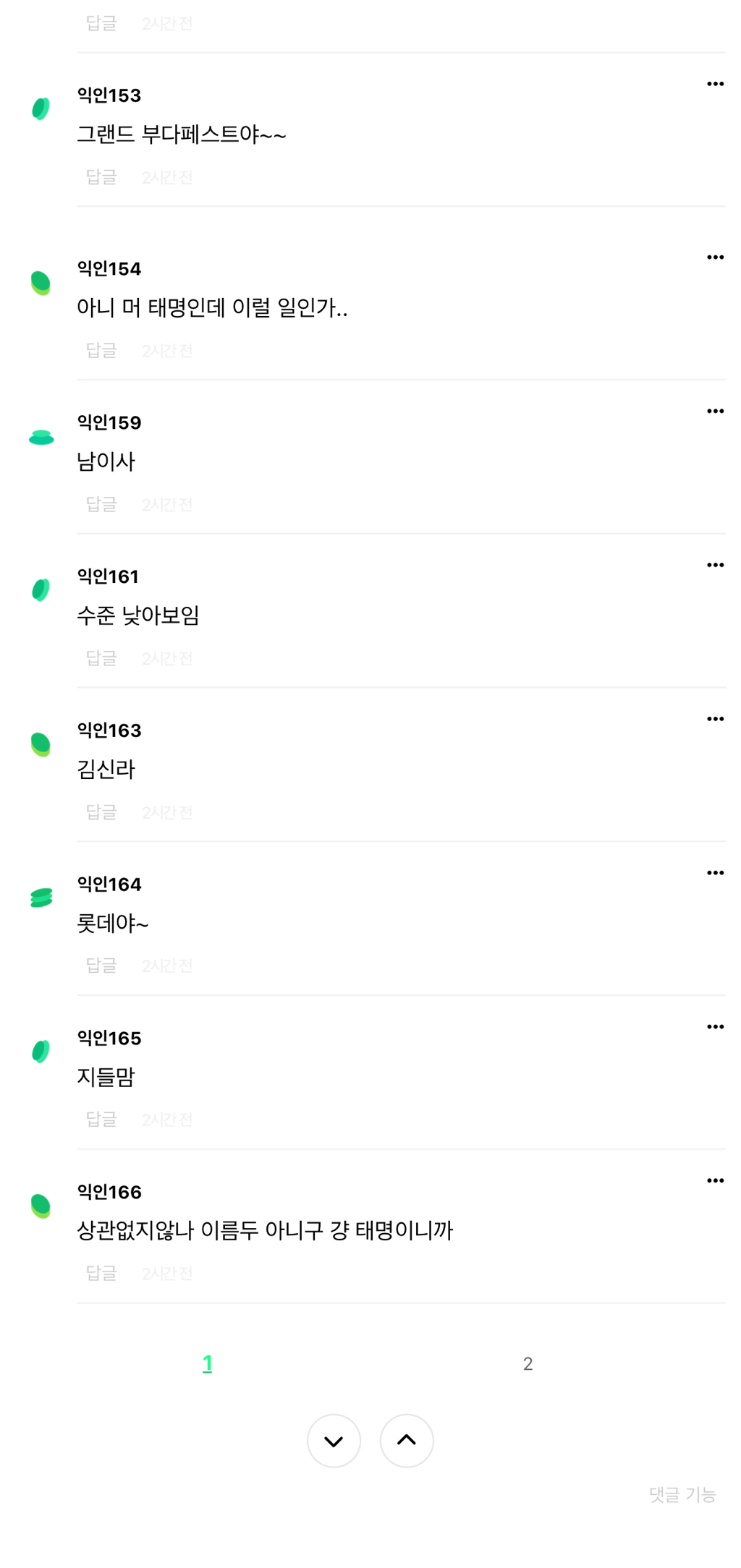This screenshot has height=1568, width=741.
Task: Click 익인163's profile avatar
Action: 40,743
